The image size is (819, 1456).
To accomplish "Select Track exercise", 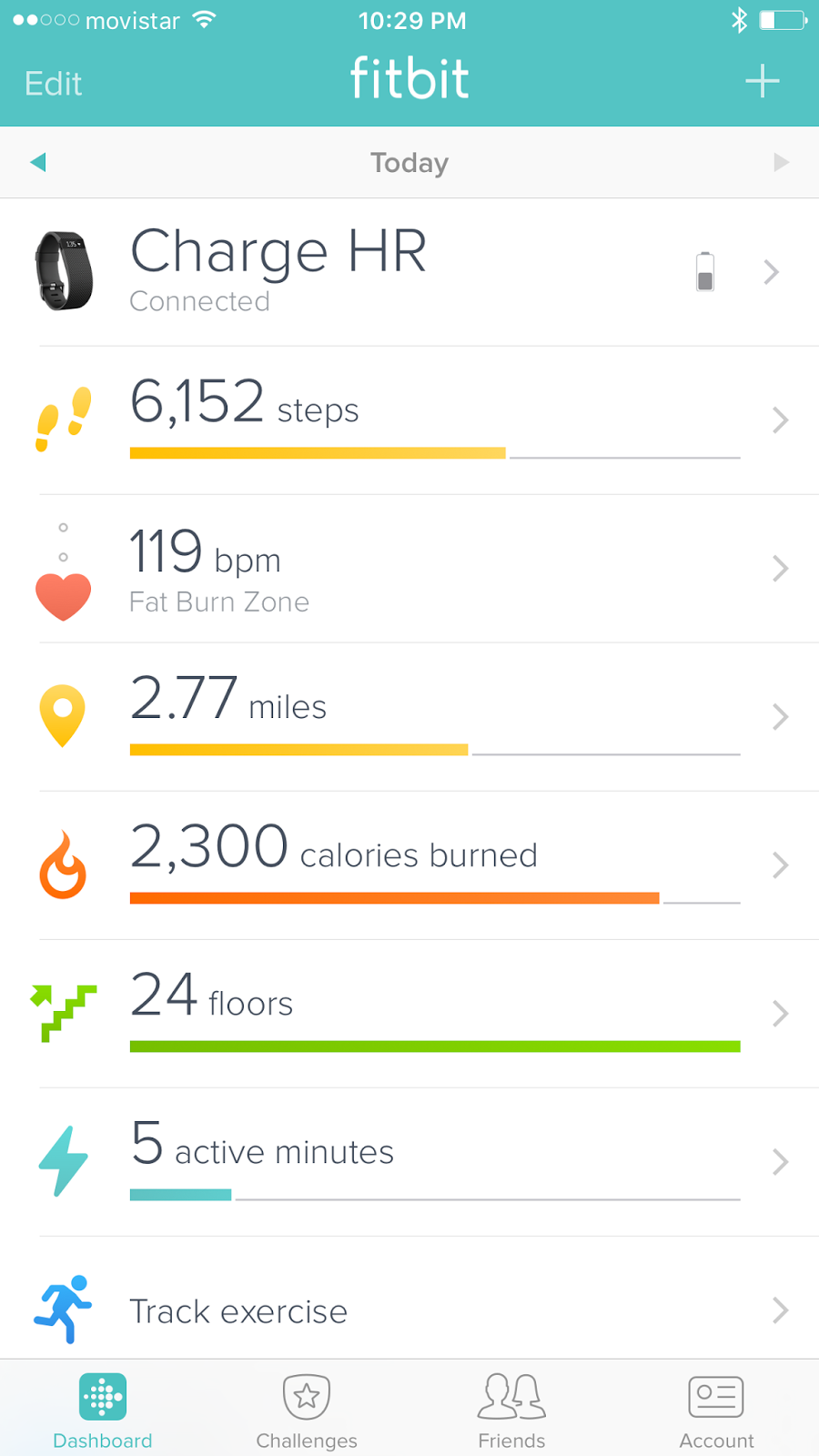I will 409,1310.
